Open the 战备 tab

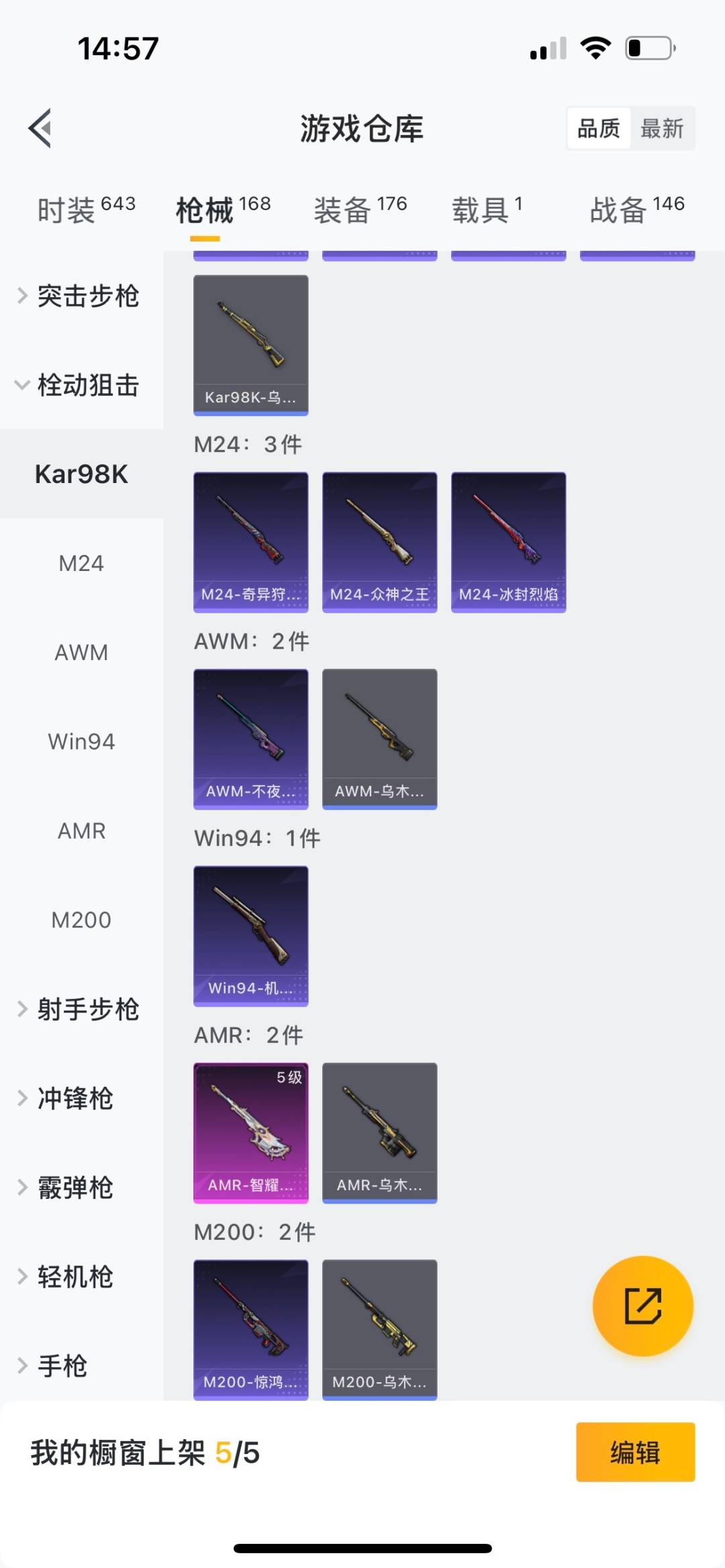click(636, 210)
